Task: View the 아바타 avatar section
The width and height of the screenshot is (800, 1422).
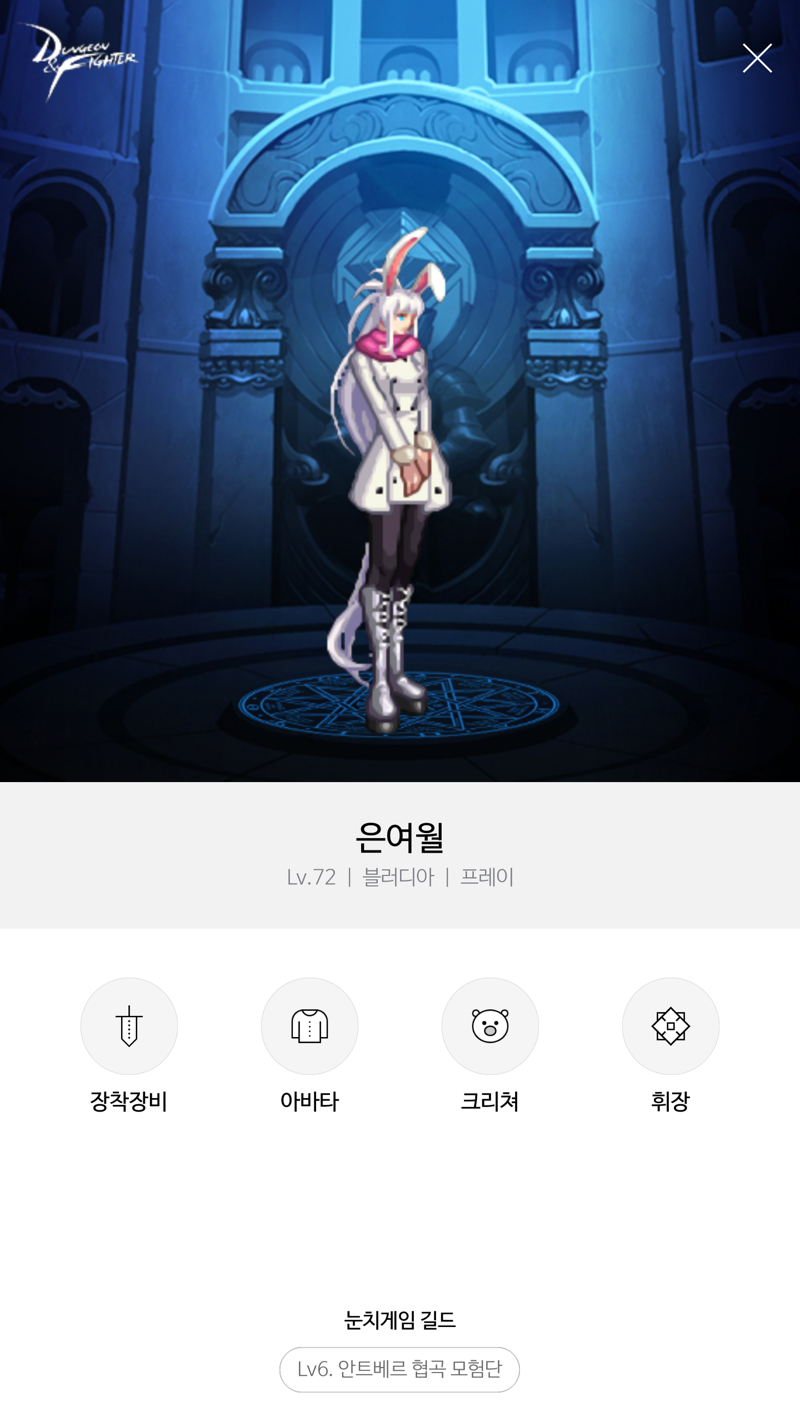Action: click(x=309, y=1027)
